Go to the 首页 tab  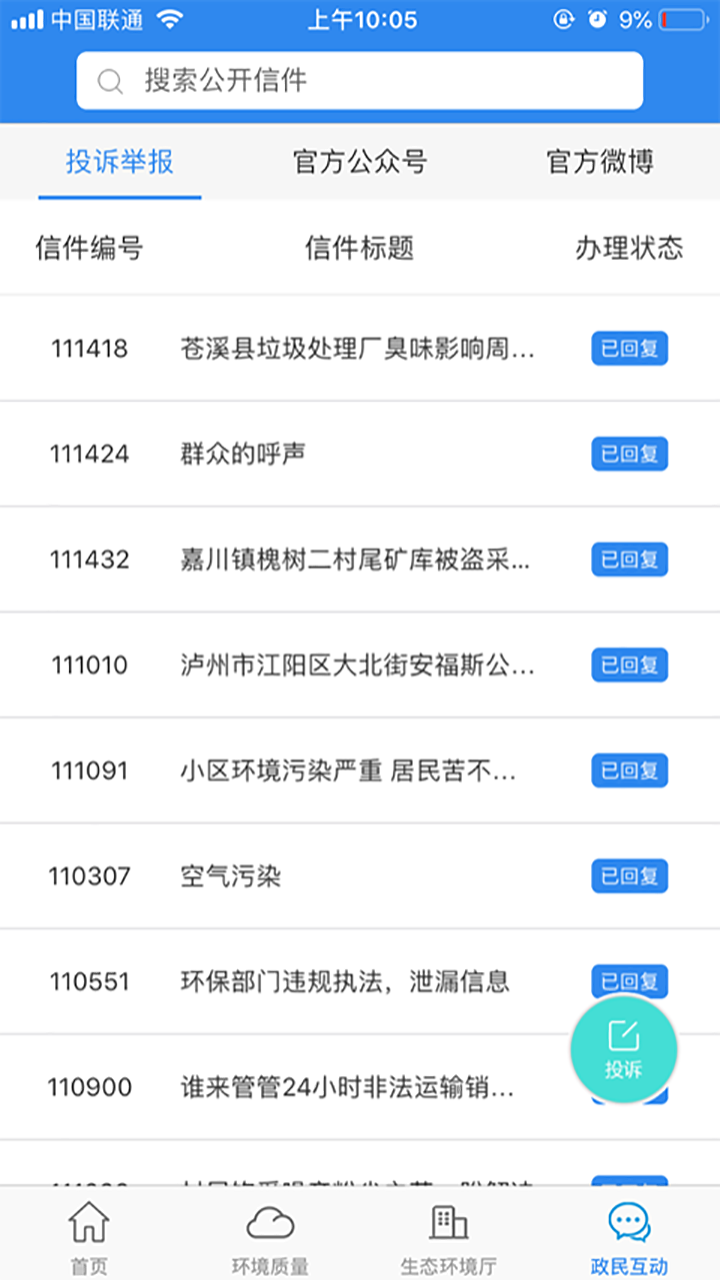click(x=89, y=1238)
